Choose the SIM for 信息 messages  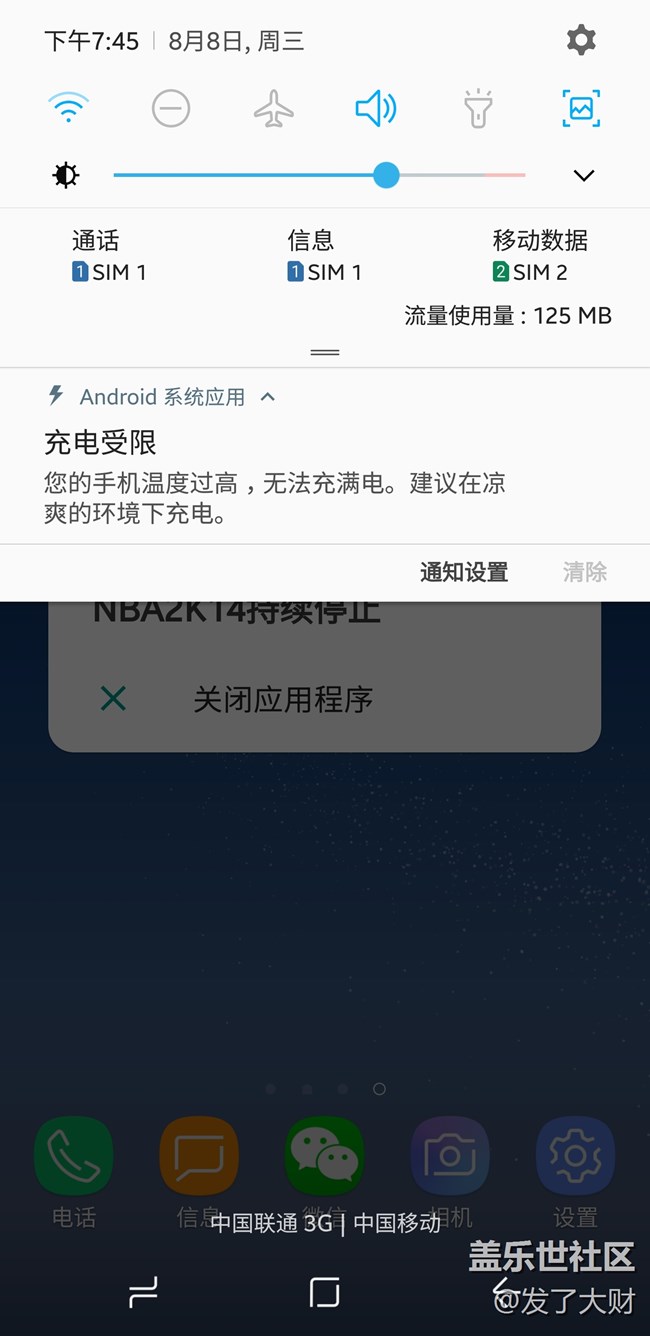coord(324,256)
